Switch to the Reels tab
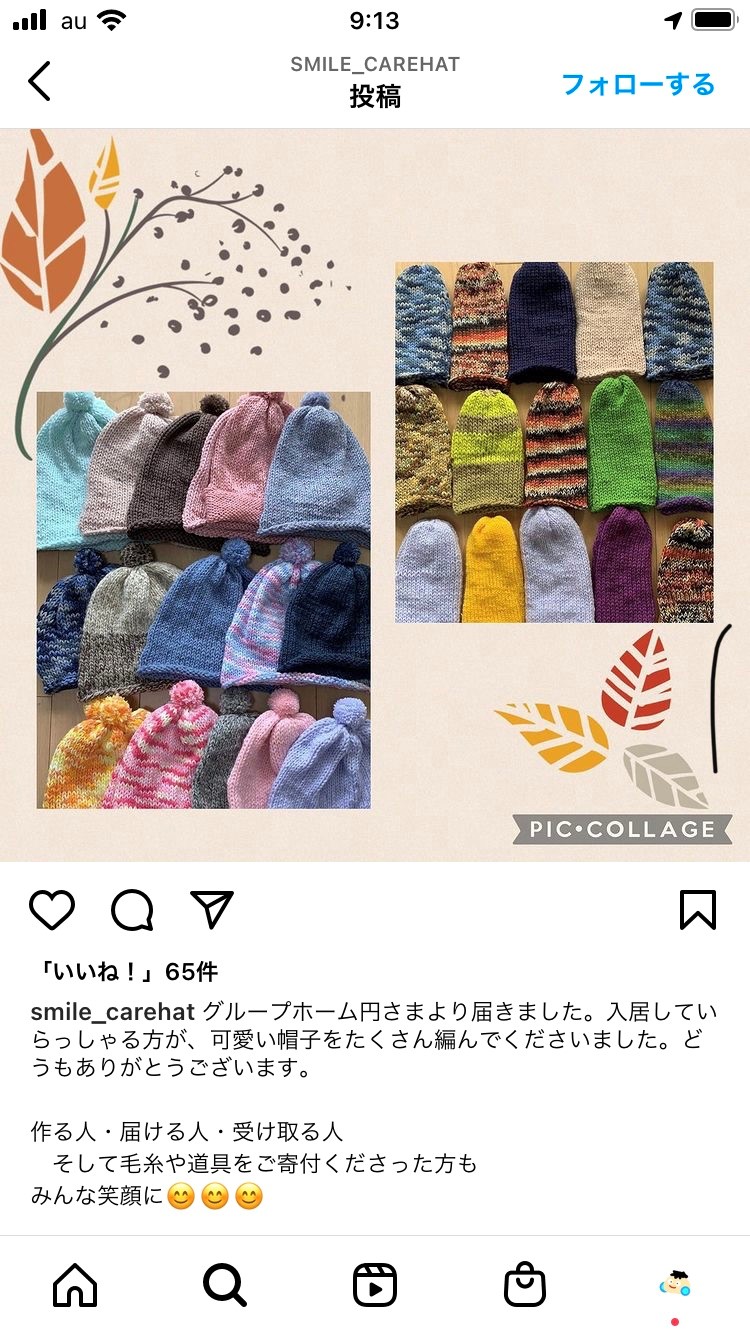 [375, 1285]
